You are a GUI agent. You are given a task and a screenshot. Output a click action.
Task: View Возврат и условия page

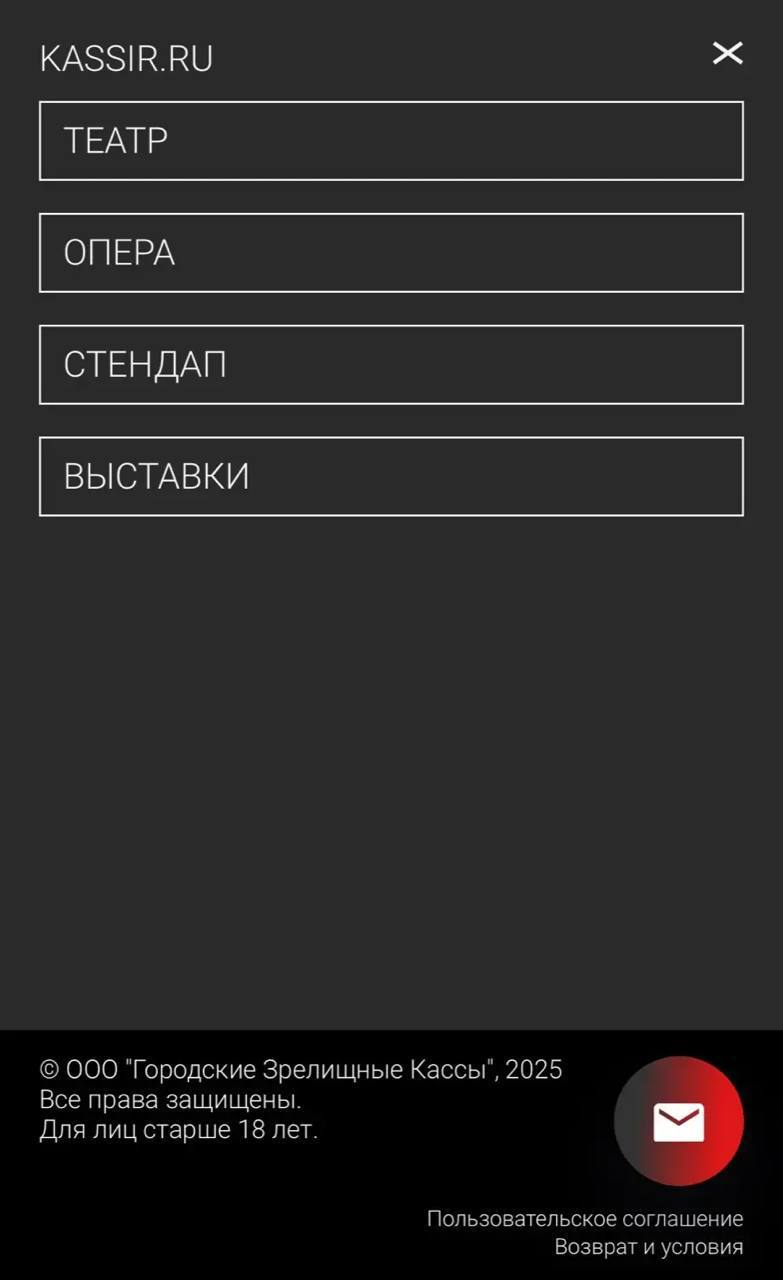point(649,1247)
